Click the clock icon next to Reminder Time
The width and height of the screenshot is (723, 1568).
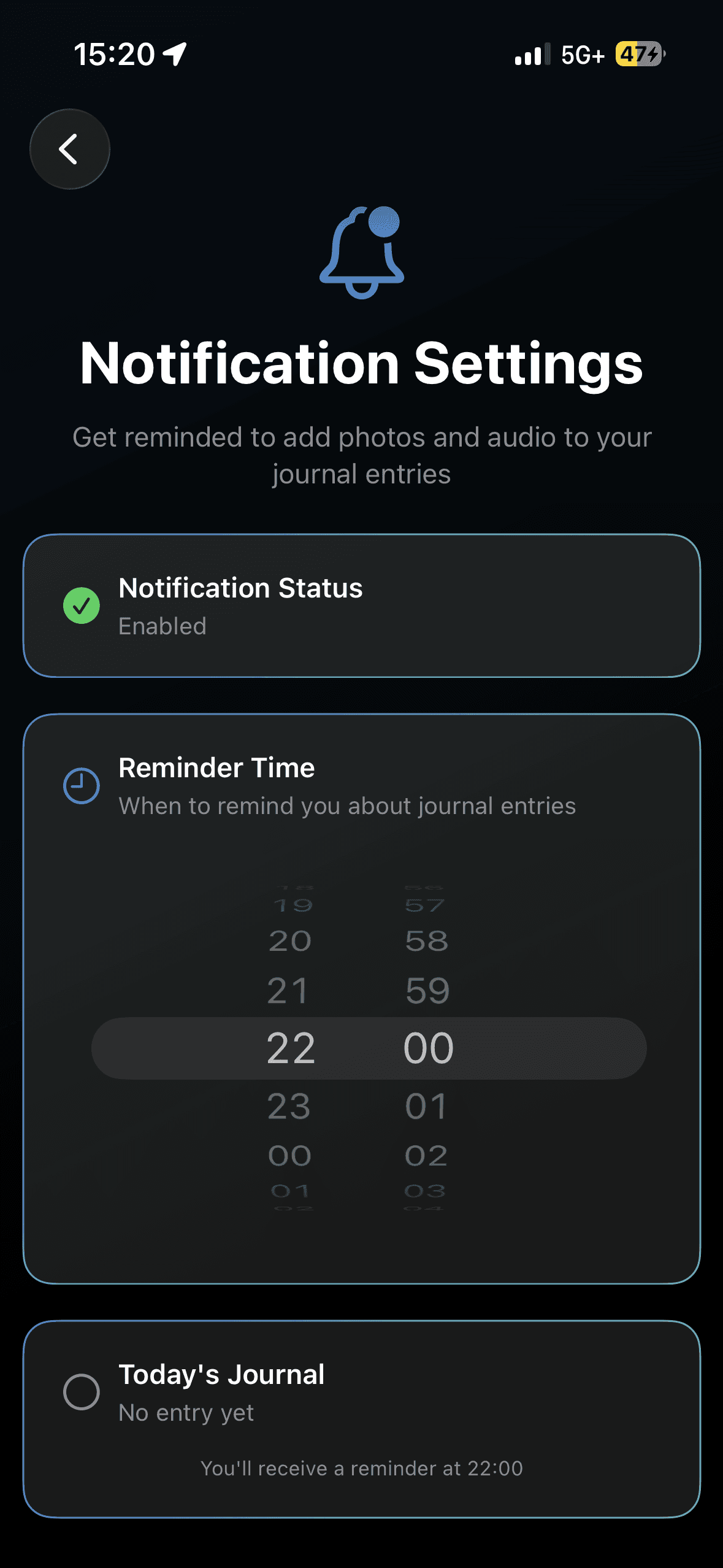(80, 785)
